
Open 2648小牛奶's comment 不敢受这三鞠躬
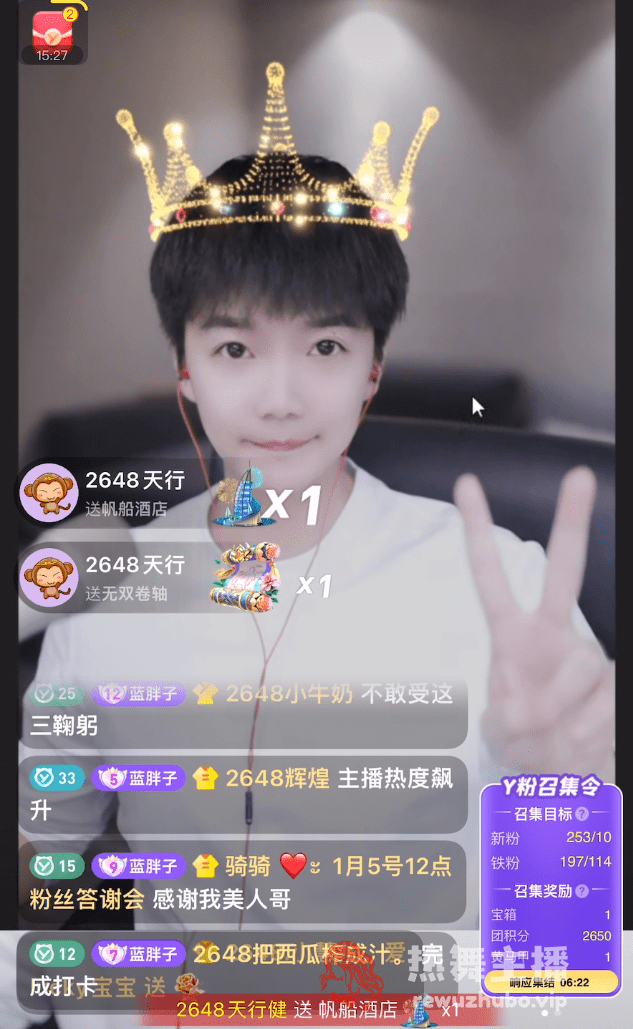[x=240, y=708]
